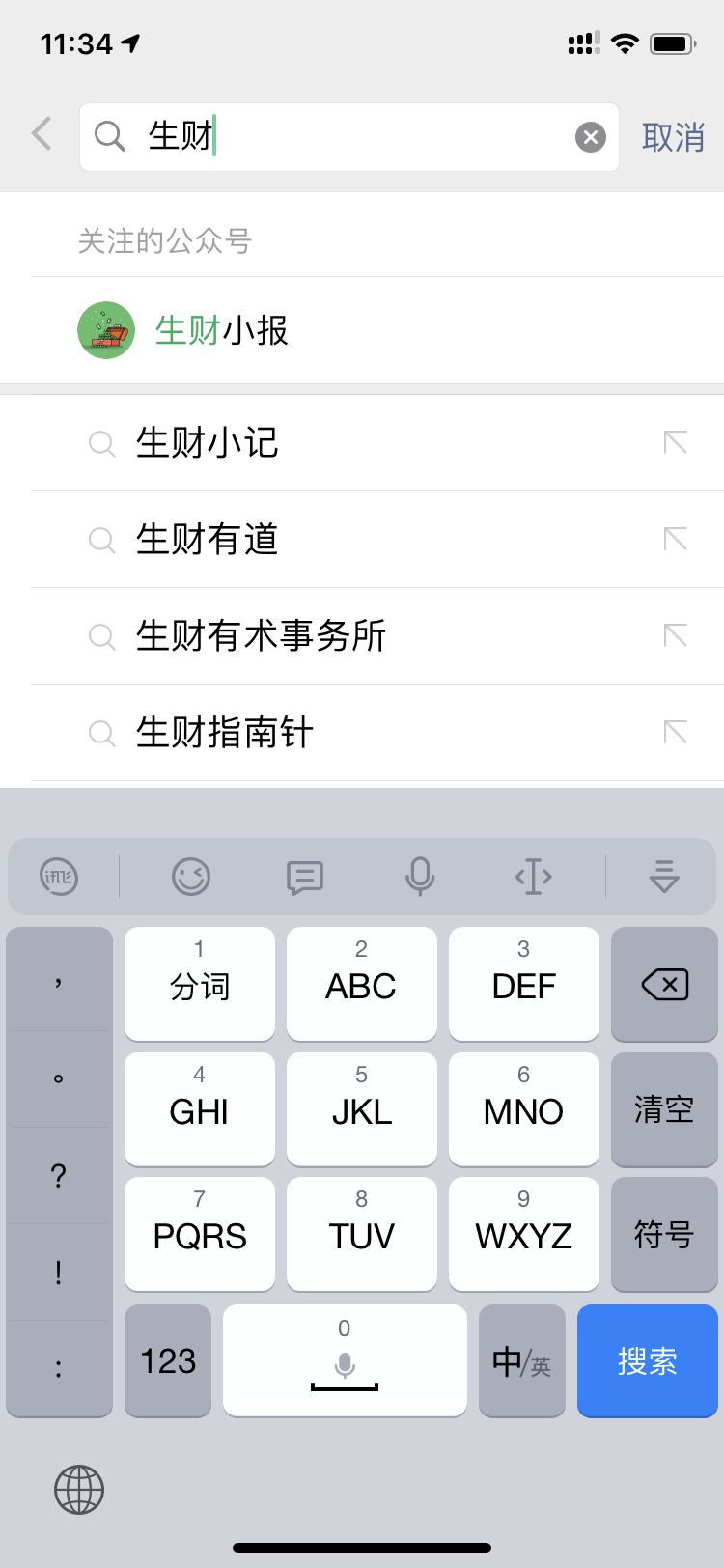
Task: Go back using the top-left chevron
Action: click(x=41, y=136)
